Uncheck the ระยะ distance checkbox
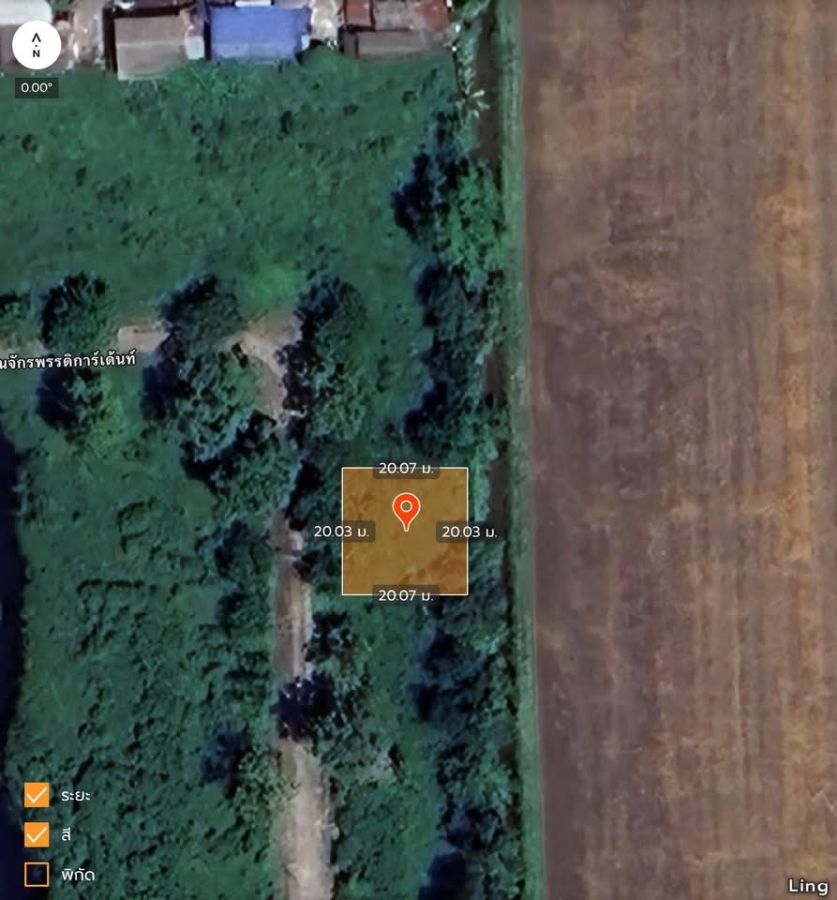 pos(37,795)
